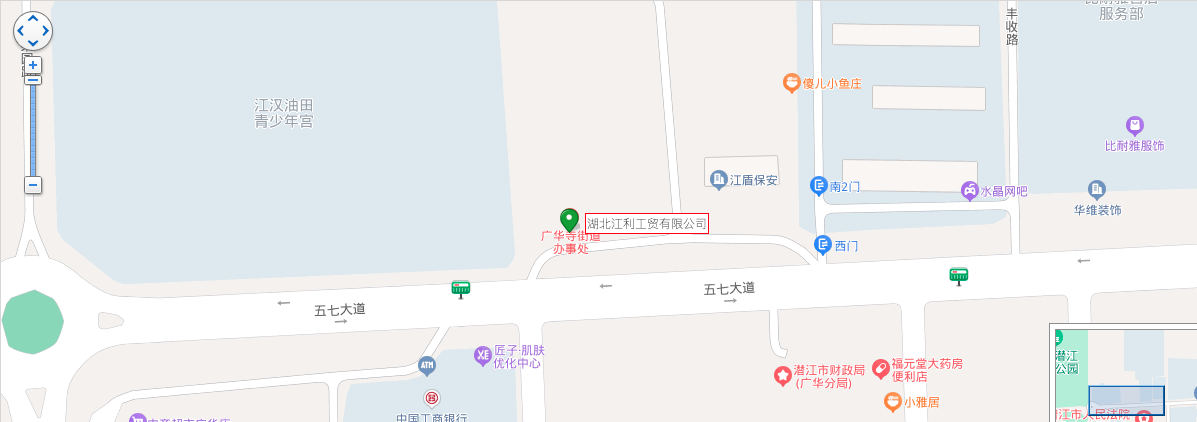
Task: Zoom out with the bottom minus button
Action: pos(33,185)
